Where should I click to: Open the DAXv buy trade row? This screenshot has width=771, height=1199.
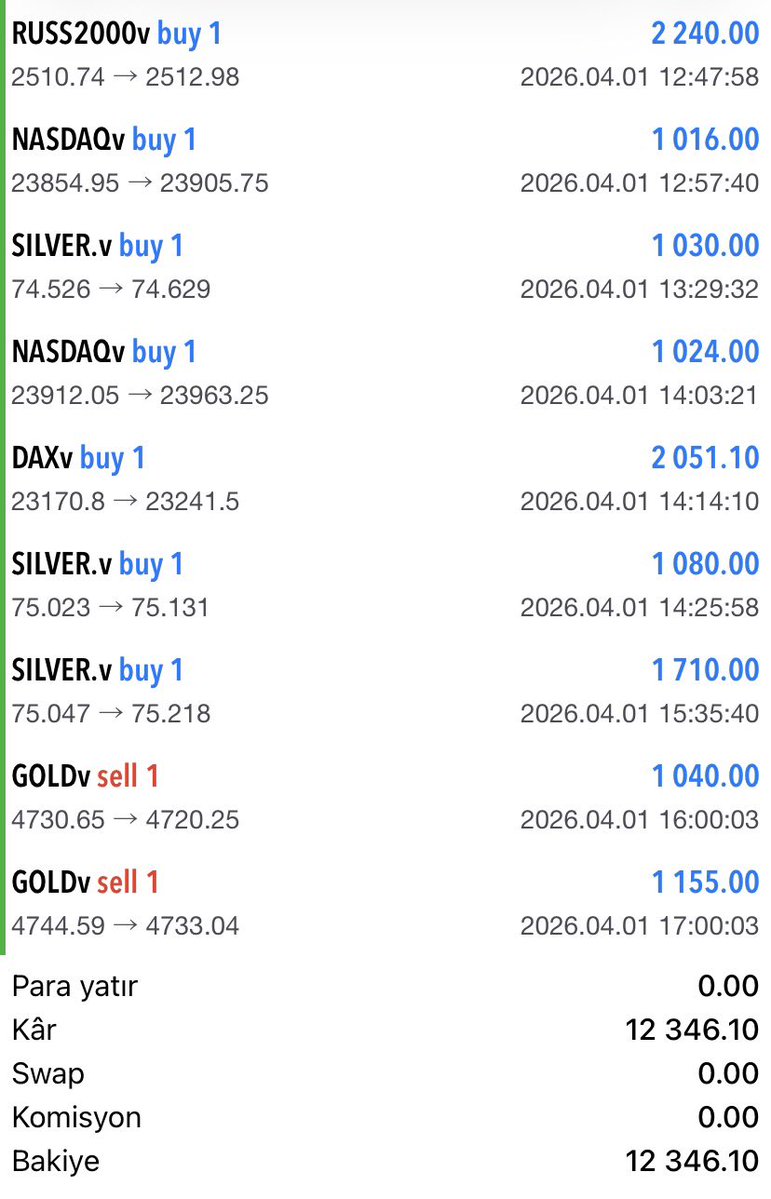[x=385, y=479]
